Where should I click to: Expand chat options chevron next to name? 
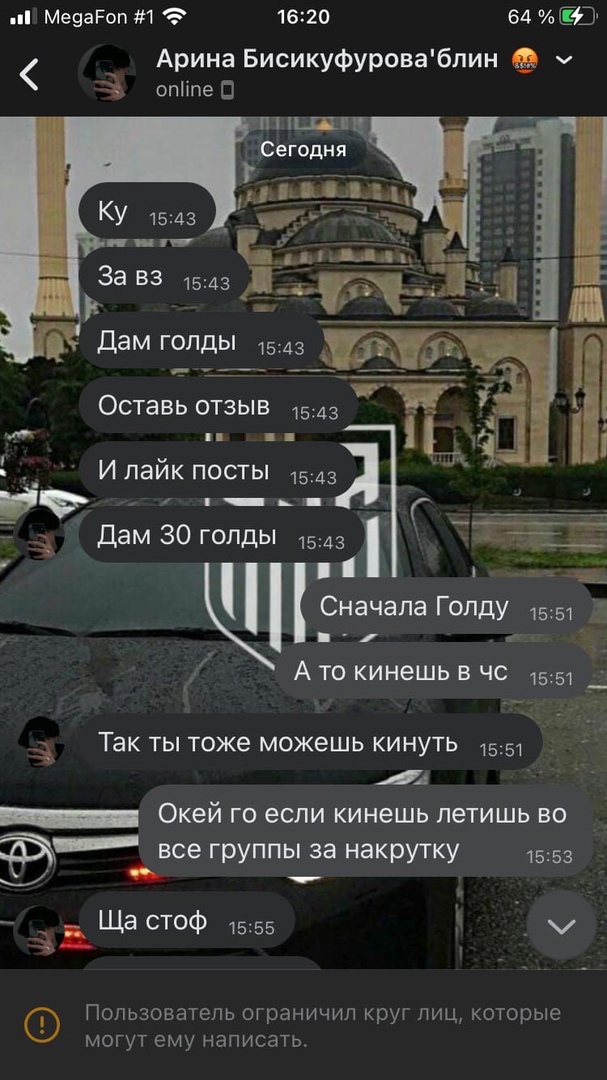coord(565,60)
